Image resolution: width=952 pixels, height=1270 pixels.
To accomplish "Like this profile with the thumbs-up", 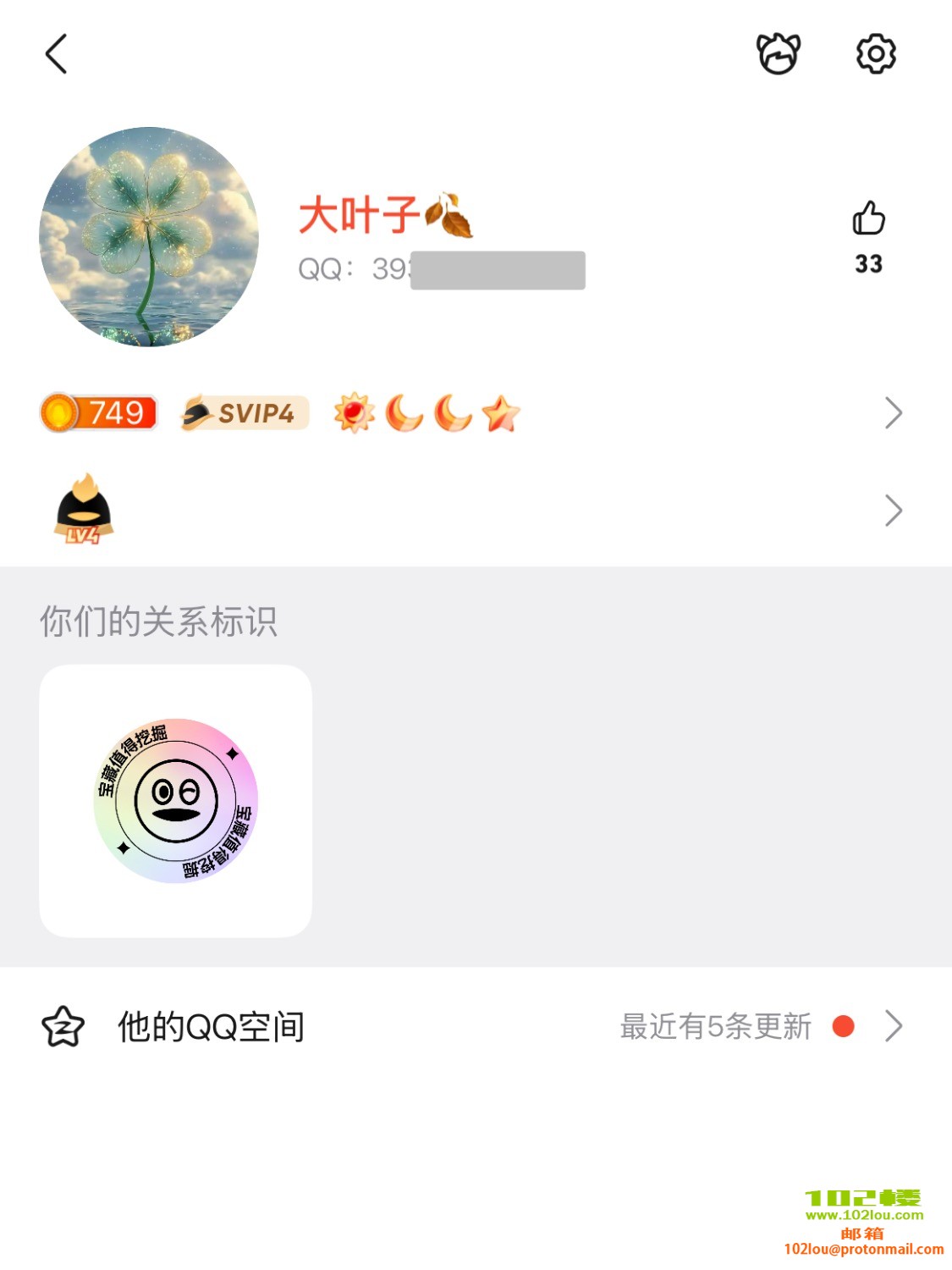I will point(868,219).
